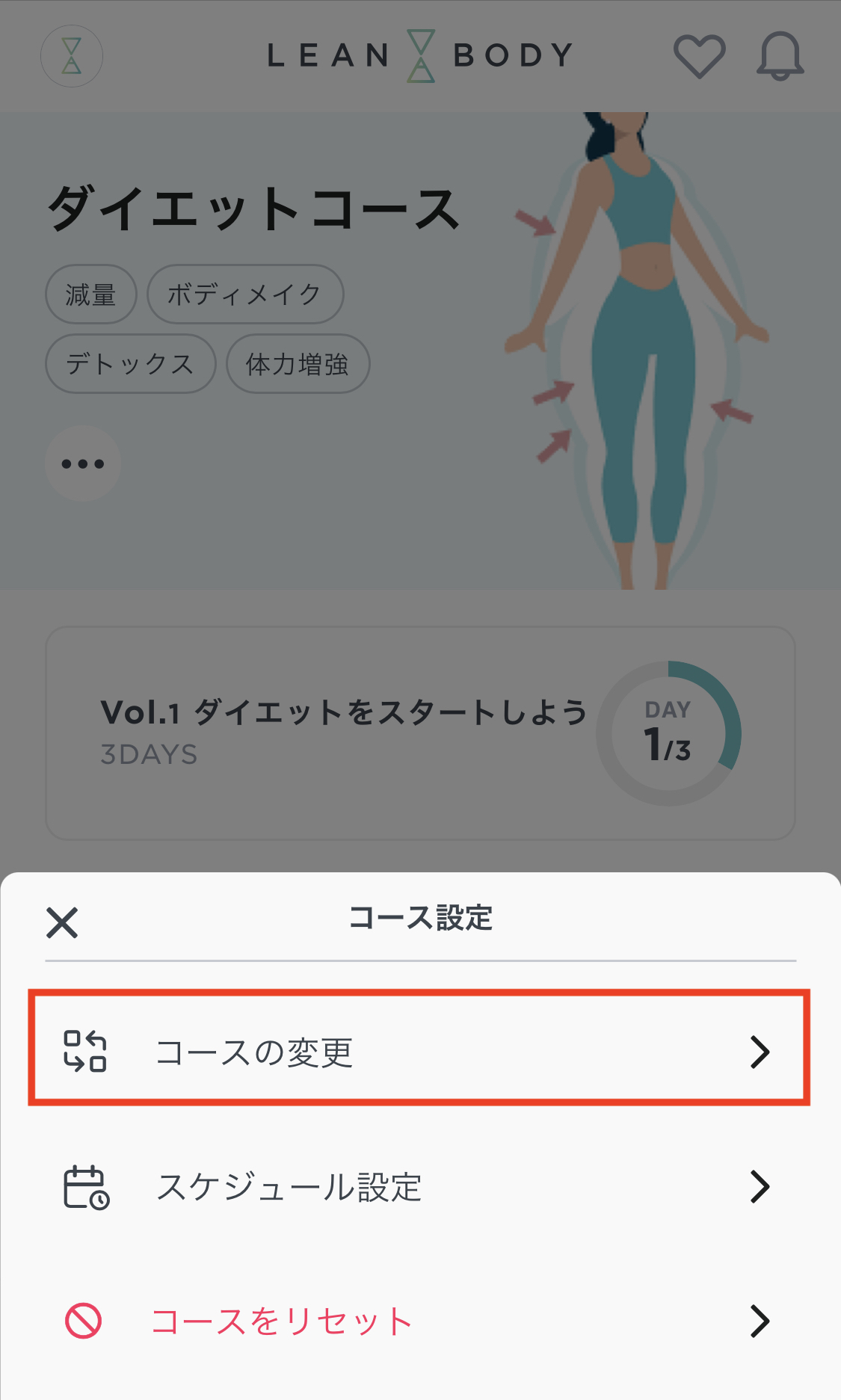Select コースをリセット
The image size is (841, 1400).
coord(419,1321)
